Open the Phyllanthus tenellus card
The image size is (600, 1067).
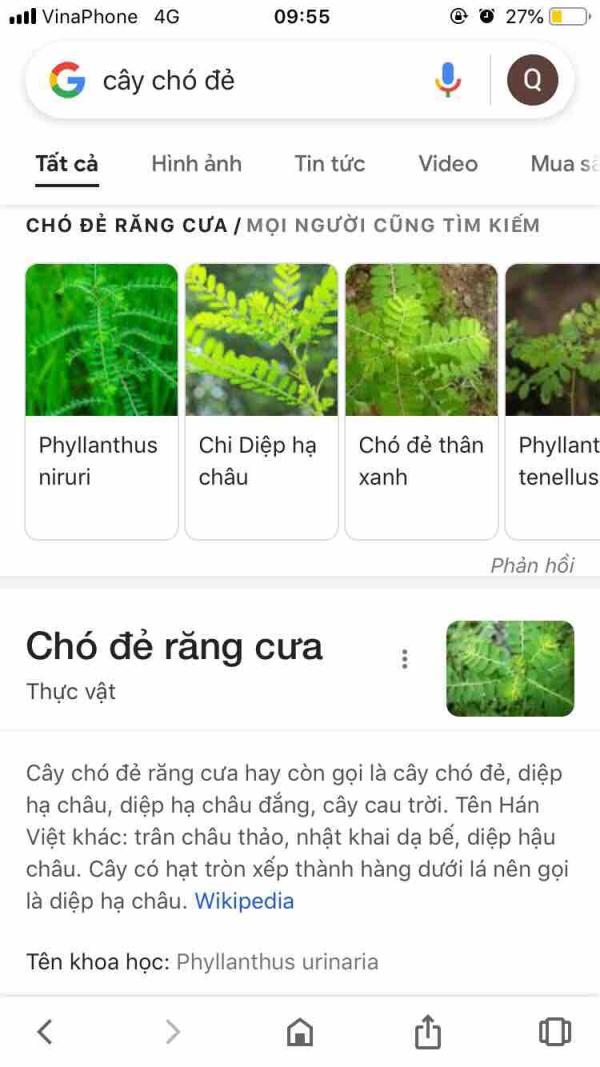click(555, 400)
